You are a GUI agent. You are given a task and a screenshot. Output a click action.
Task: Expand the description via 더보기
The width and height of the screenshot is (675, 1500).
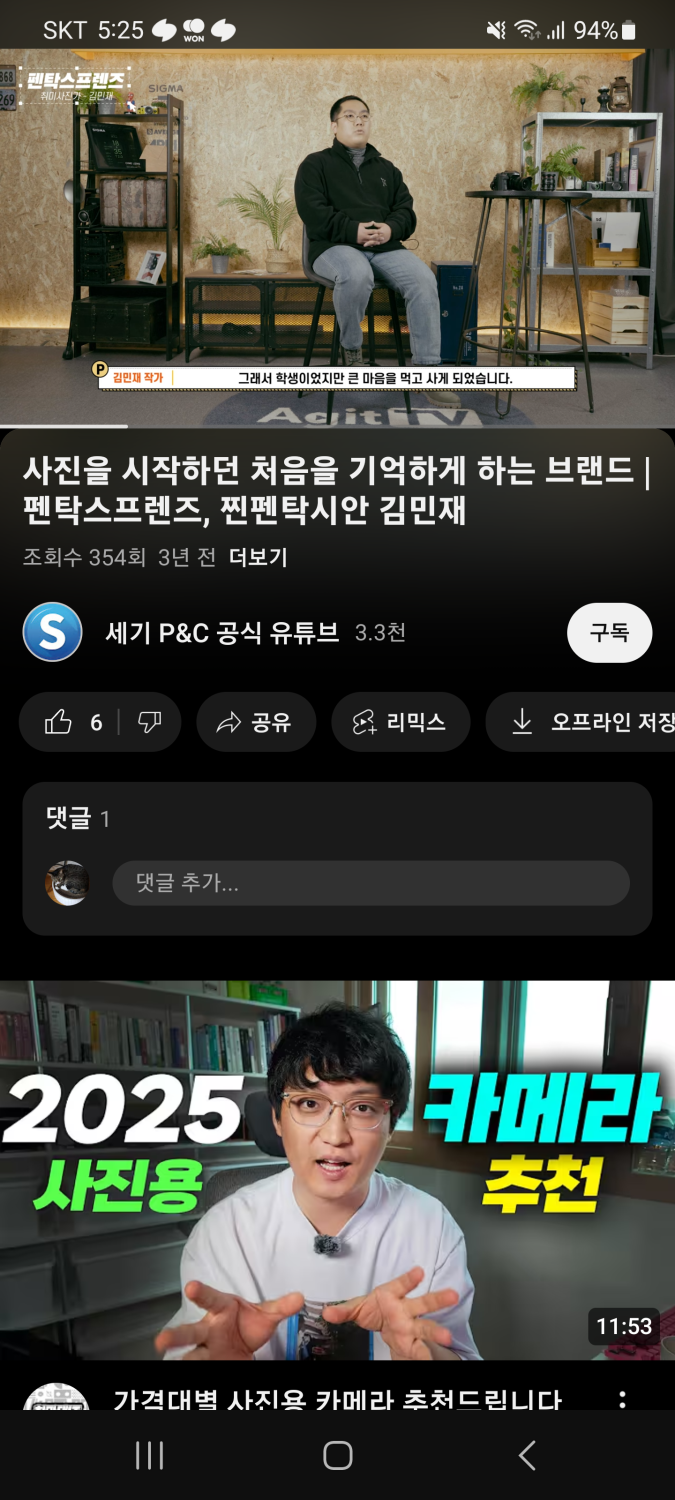point(258,557)
